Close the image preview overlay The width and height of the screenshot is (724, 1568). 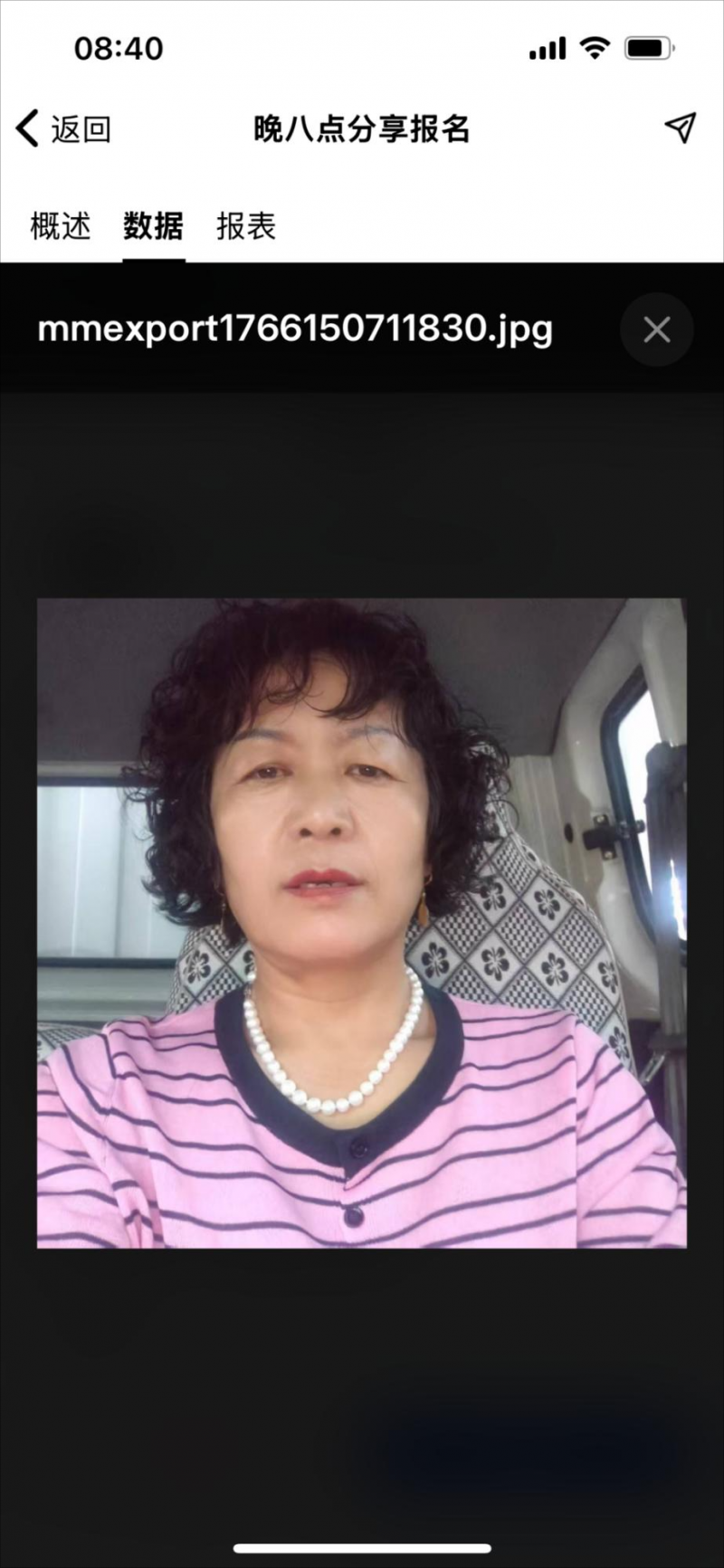656,330
